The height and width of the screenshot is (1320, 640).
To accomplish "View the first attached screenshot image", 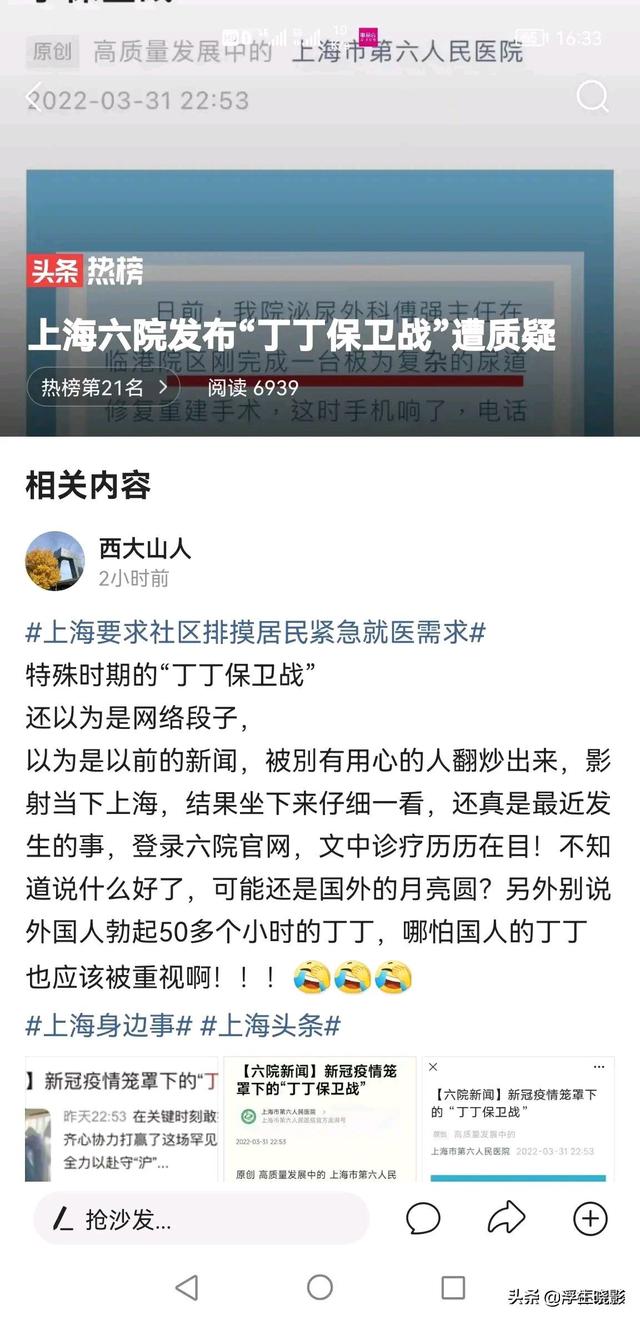I will 121,1118.
